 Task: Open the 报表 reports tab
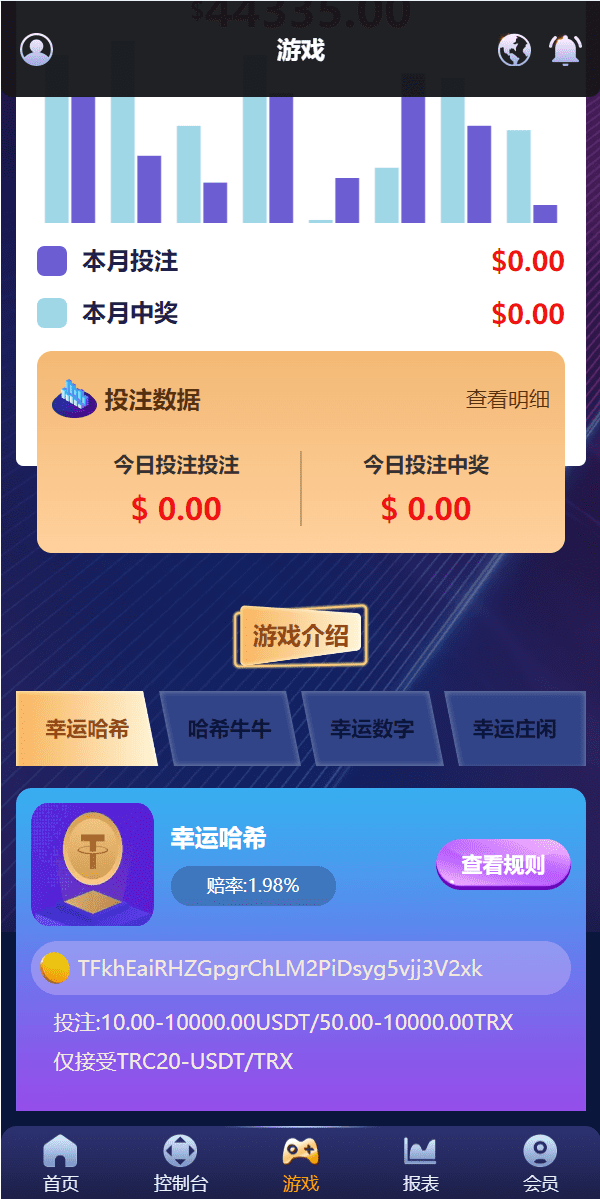pyautogui.click(x=420, y=1163)
